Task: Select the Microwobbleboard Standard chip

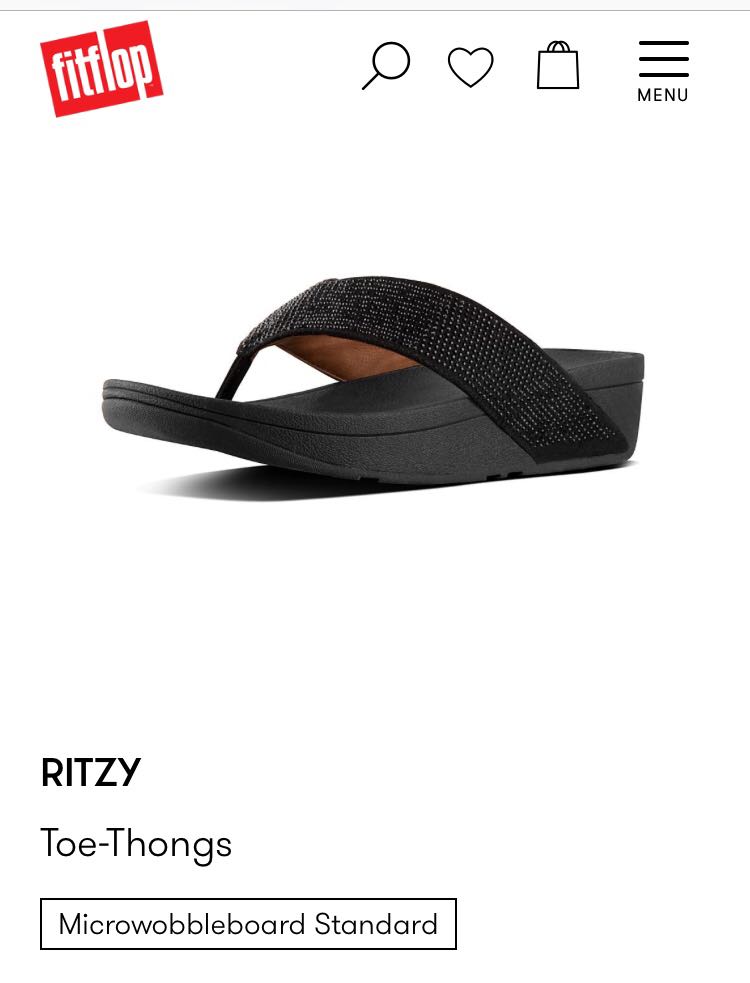Action: coord(248,923)
